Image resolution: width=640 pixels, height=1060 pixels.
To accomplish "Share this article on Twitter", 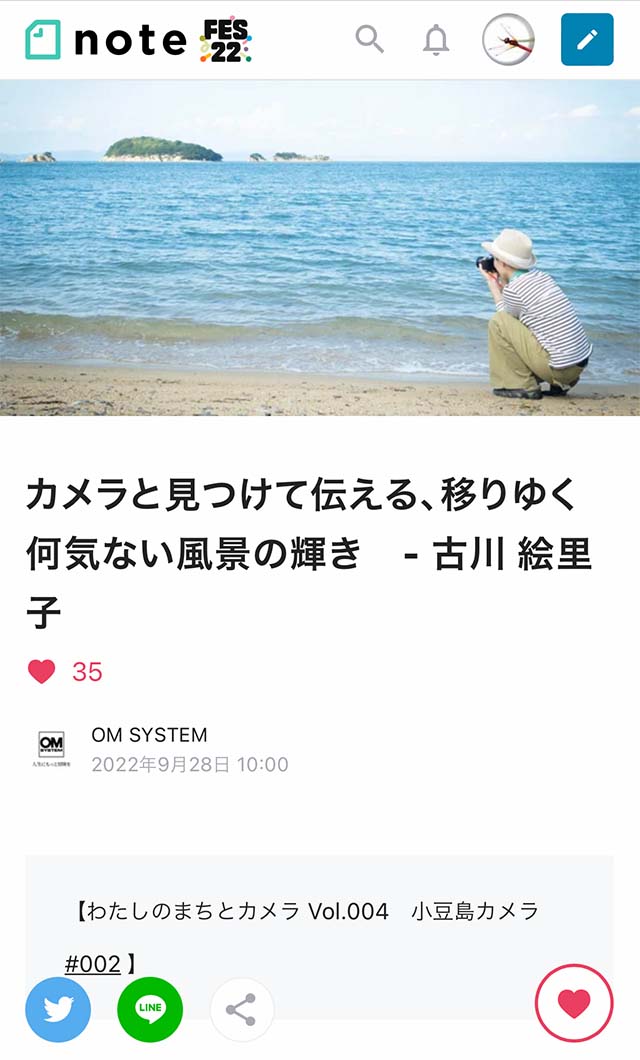I will click(x=58, y=1010).
